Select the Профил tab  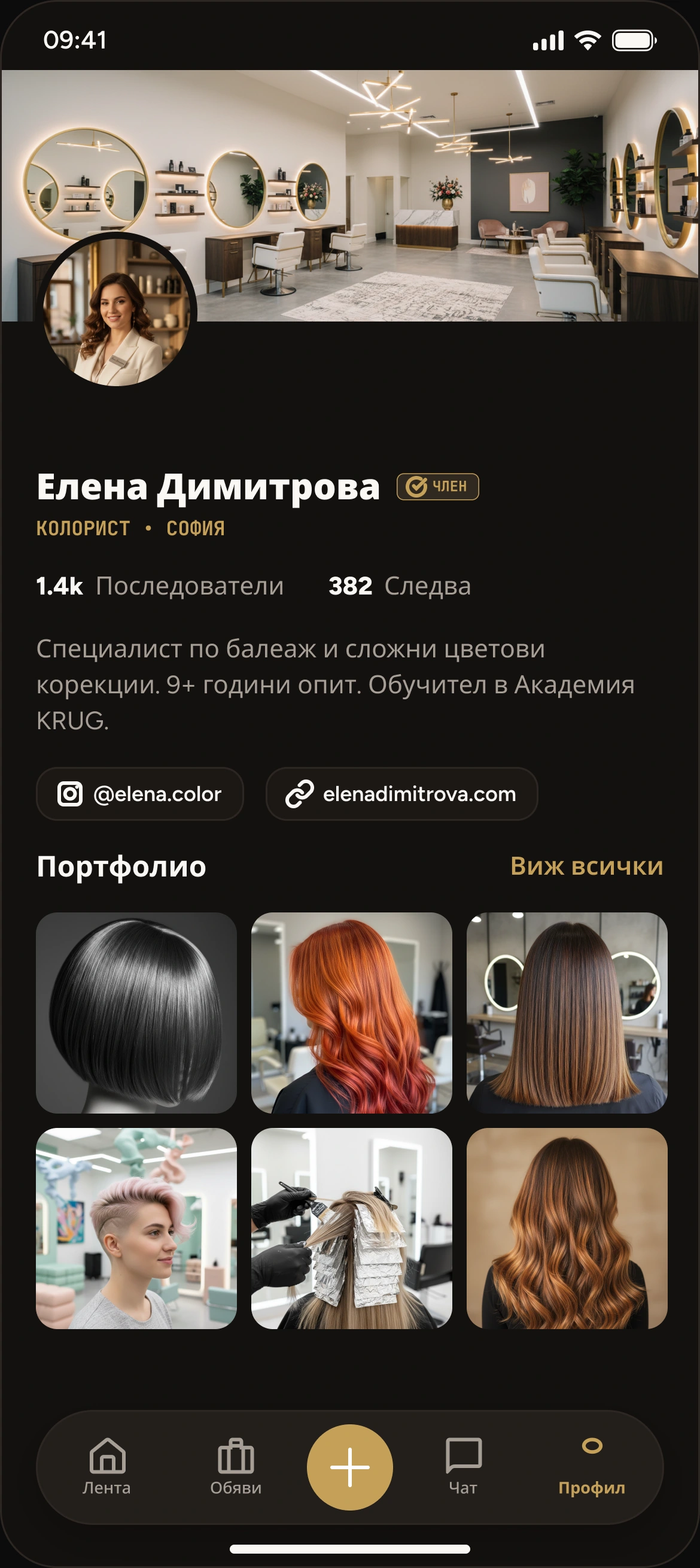pos(592,1467)
